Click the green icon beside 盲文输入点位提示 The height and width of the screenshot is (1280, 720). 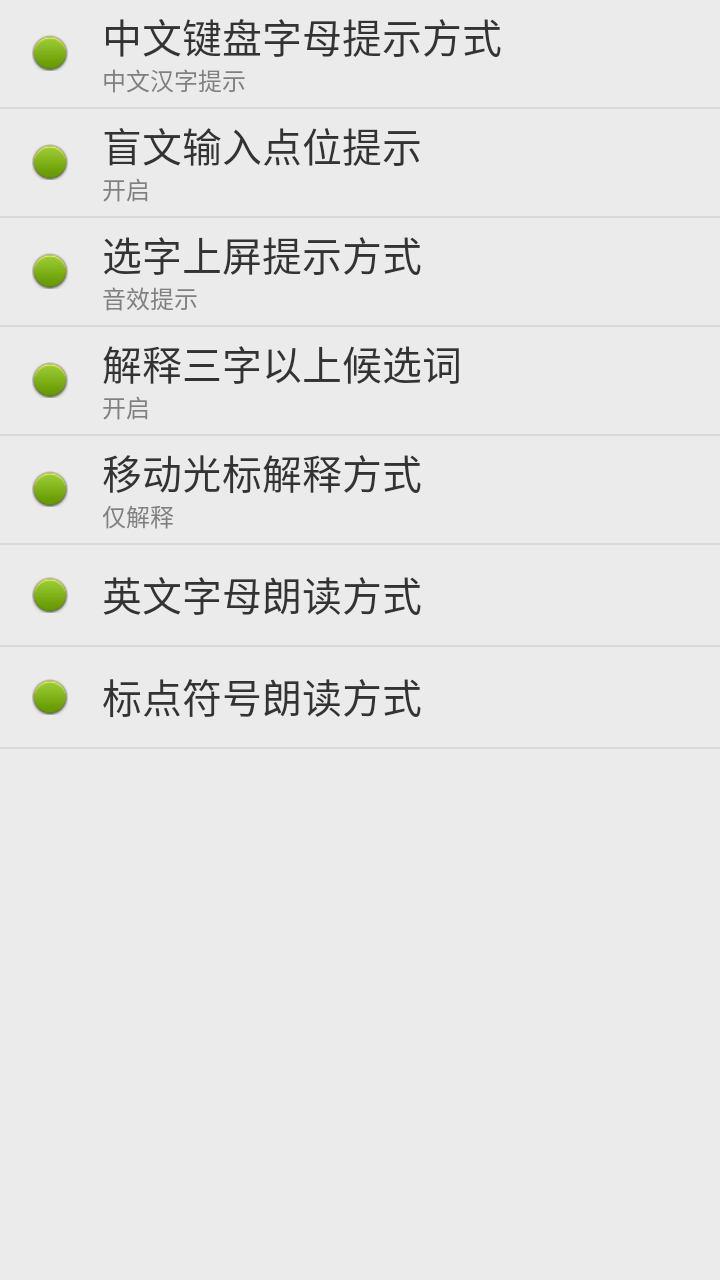click(x=47, y=162)
